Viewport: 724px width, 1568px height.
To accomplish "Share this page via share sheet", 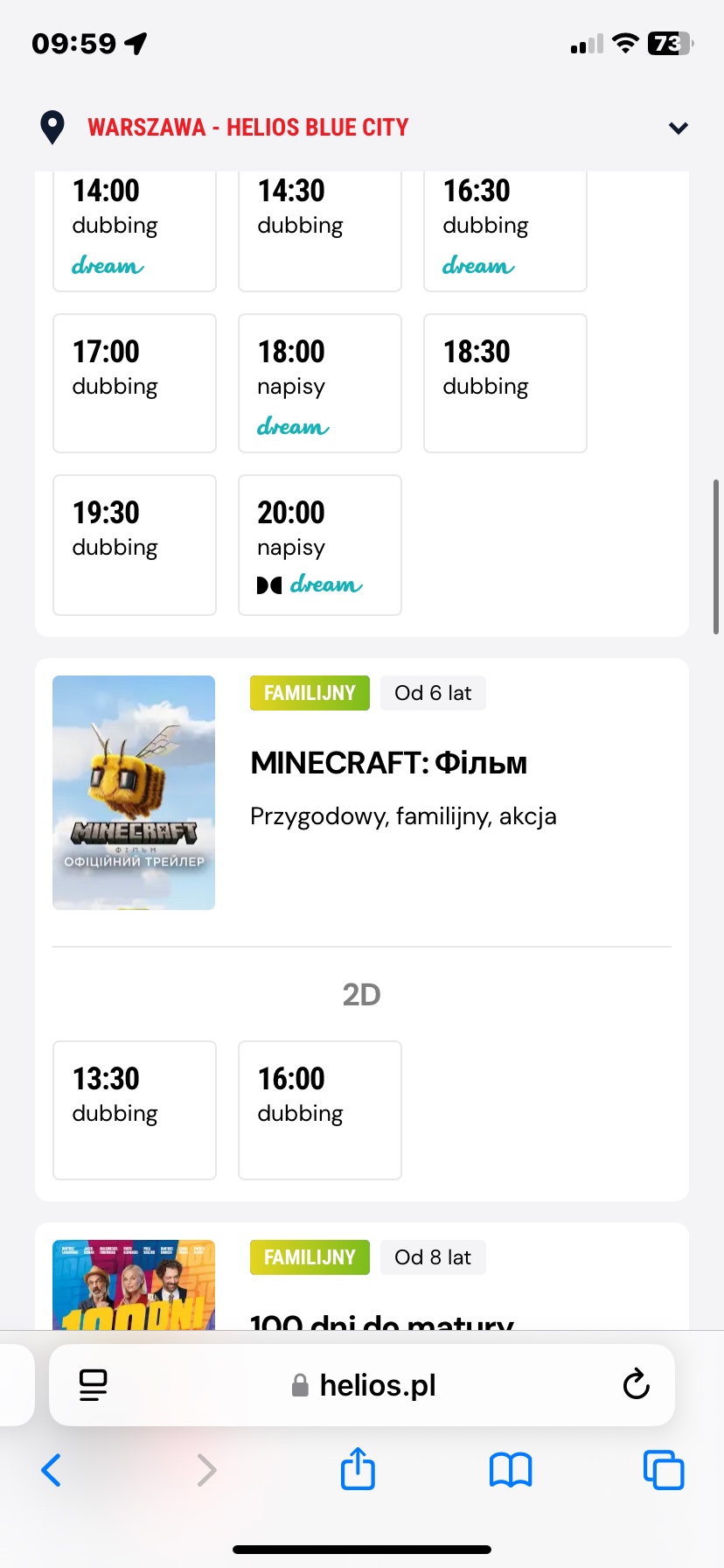I will (x=358, y=1469).
